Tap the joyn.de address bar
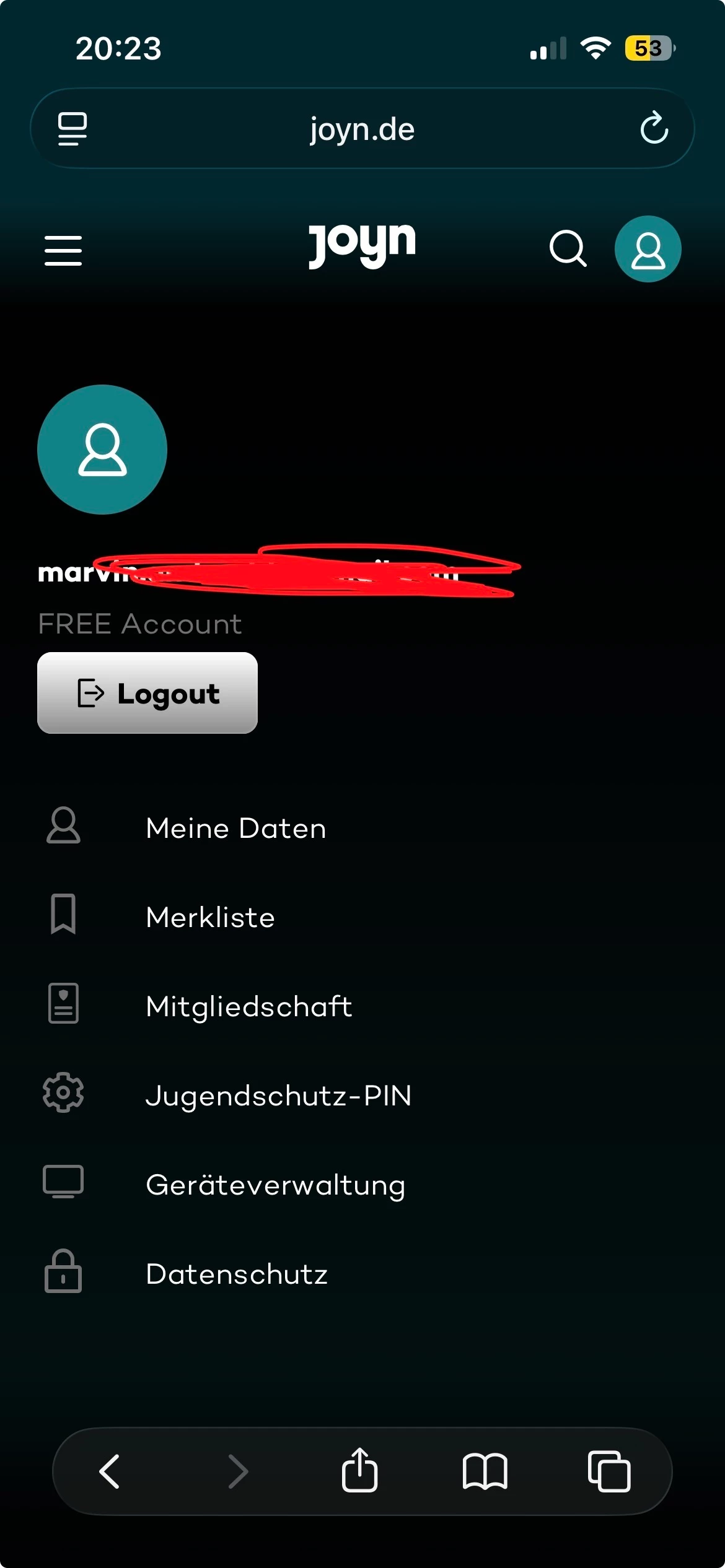 pyautogui.click(x=362, y=129)
